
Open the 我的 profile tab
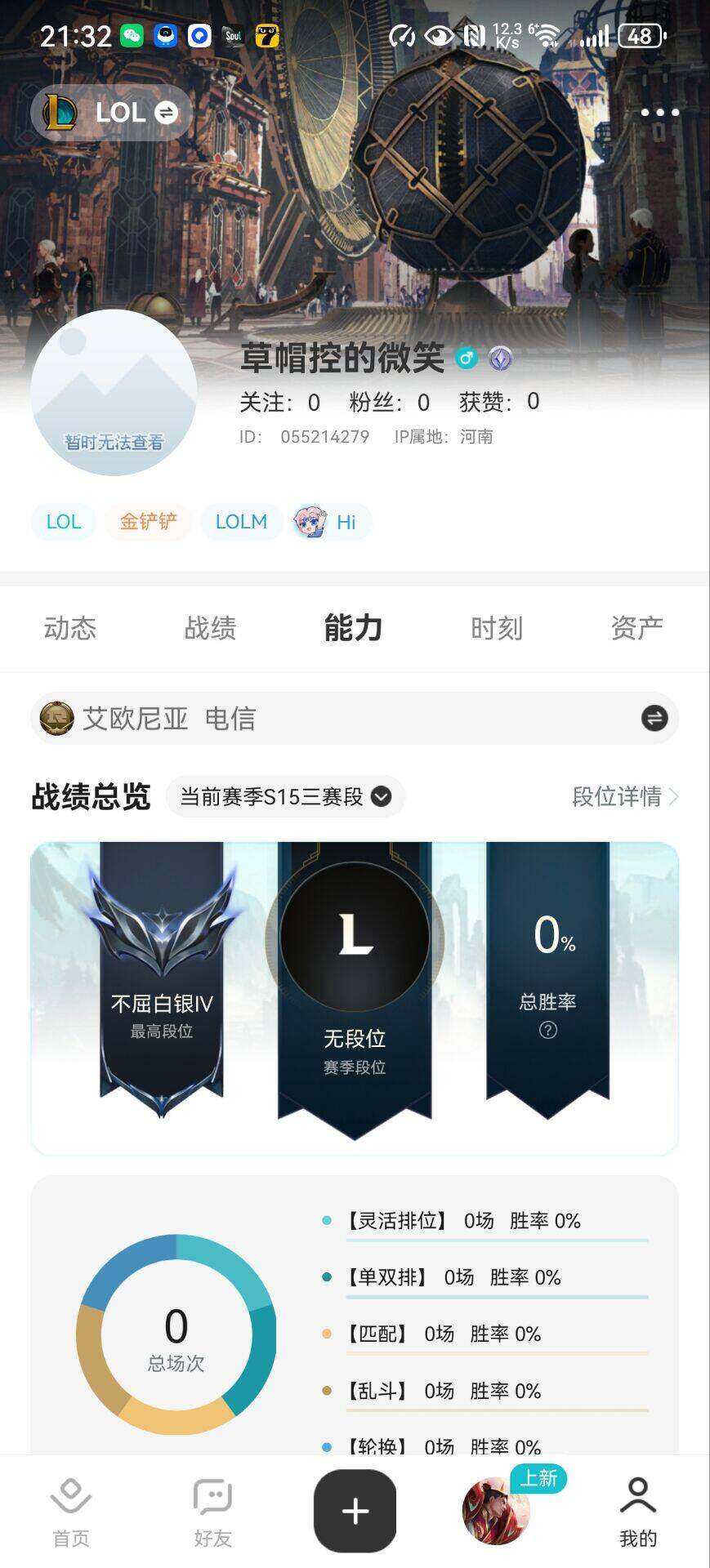coord(637,1511)
